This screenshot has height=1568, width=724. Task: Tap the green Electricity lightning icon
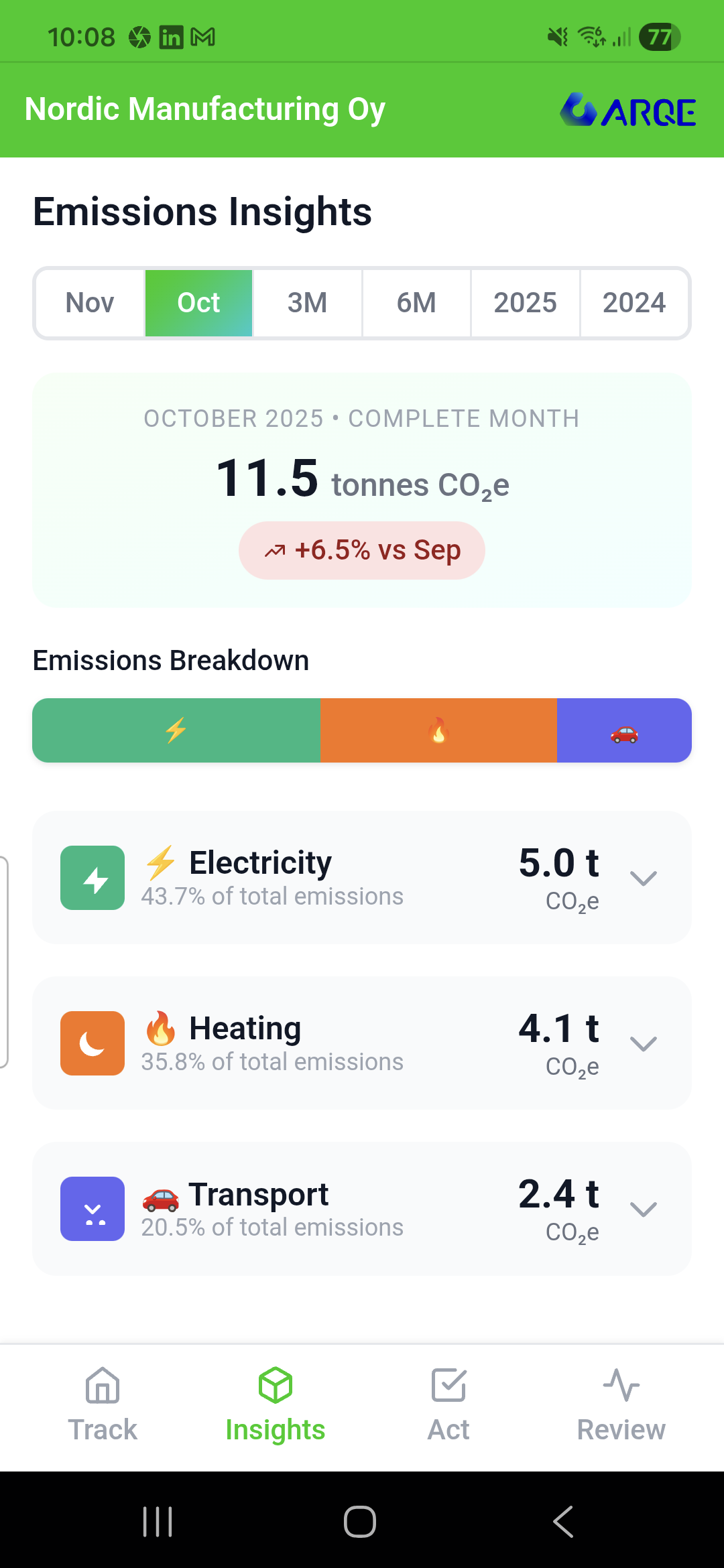tap(93, 878)
